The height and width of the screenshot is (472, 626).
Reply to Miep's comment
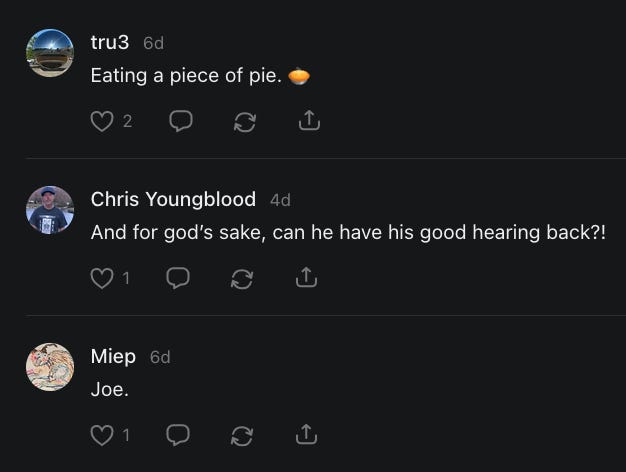[x=180, y=435]
